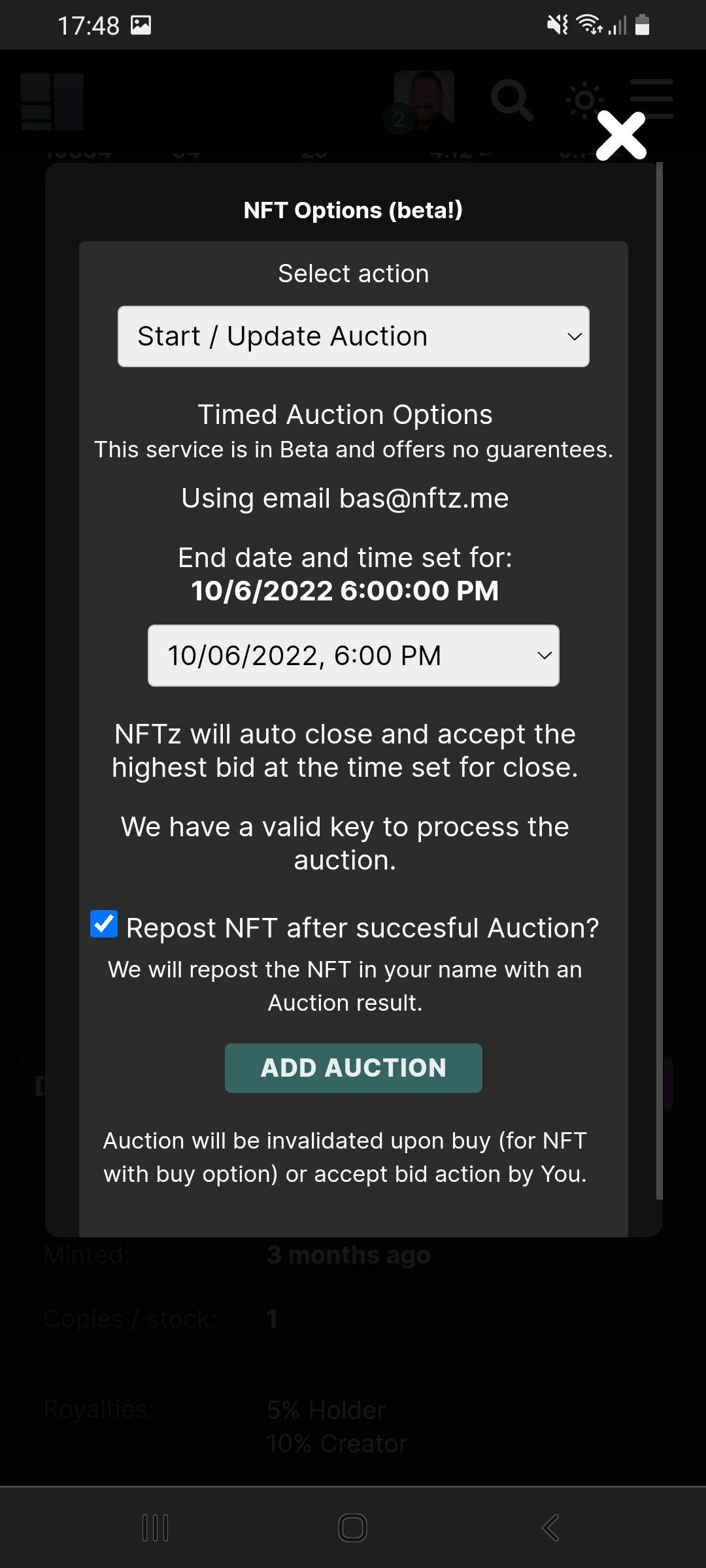Tap the ADD AUCTION button
The height and width of the screenshot is (1568, 706).
click(353, 1068)
